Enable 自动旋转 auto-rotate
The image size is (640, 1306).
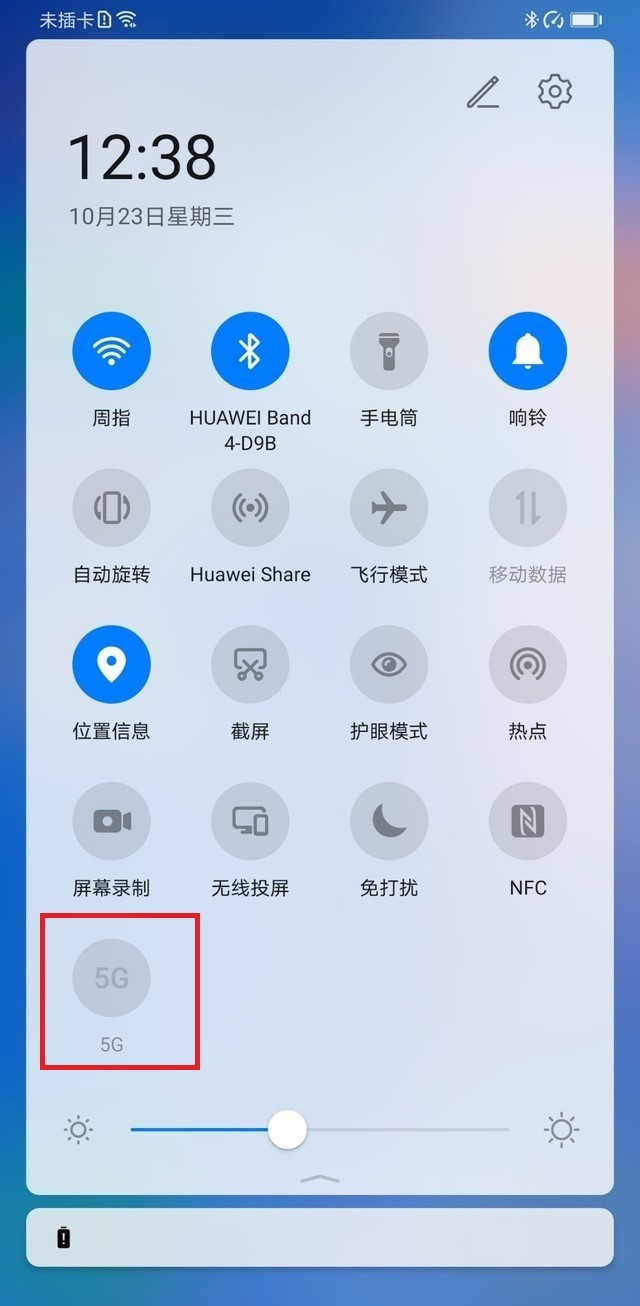point(111,508)
